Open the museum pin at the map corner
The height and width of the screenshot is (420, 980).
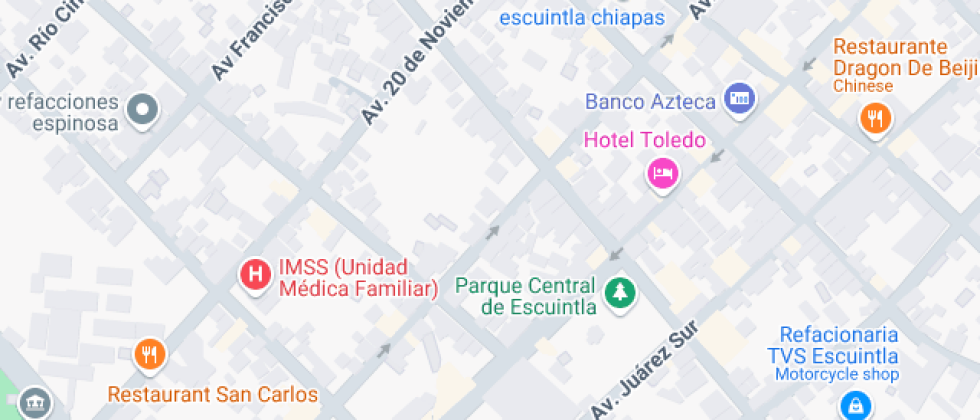[x=35, y=403]
